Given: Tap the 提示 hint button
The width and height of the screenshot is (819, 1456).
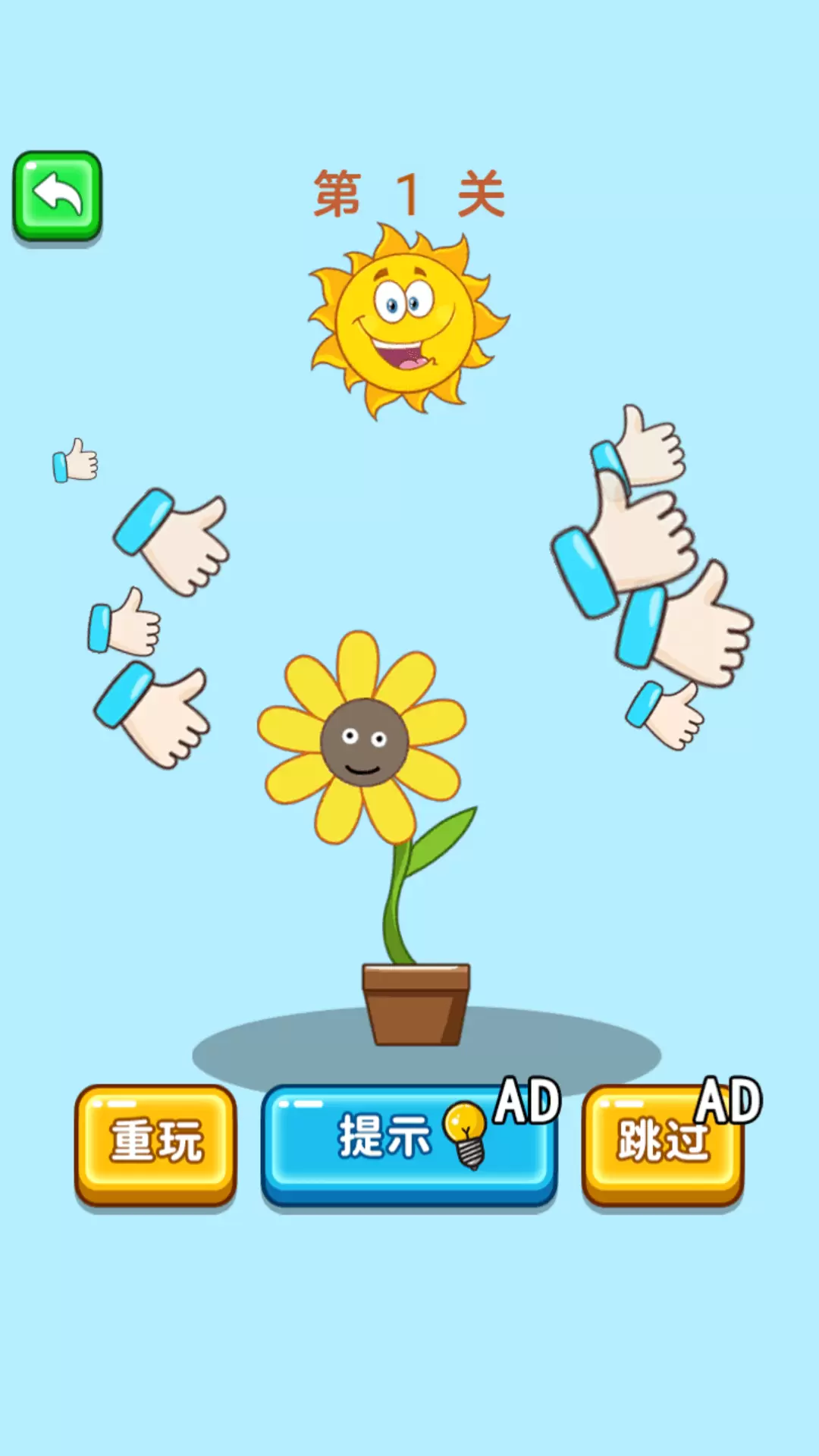Looking at the screenshot, I should coord(409,1143).
